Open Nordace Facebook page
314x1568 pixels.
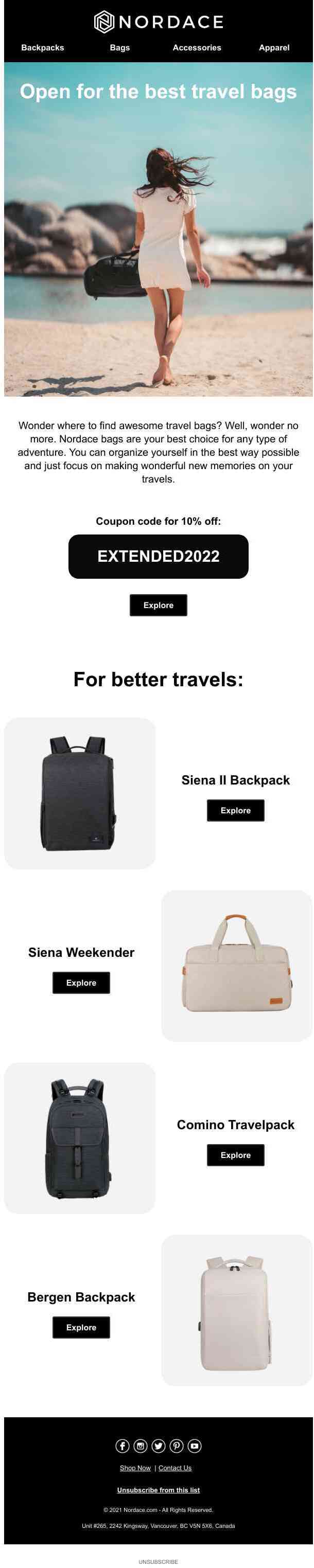click(x=123, y=1445)
